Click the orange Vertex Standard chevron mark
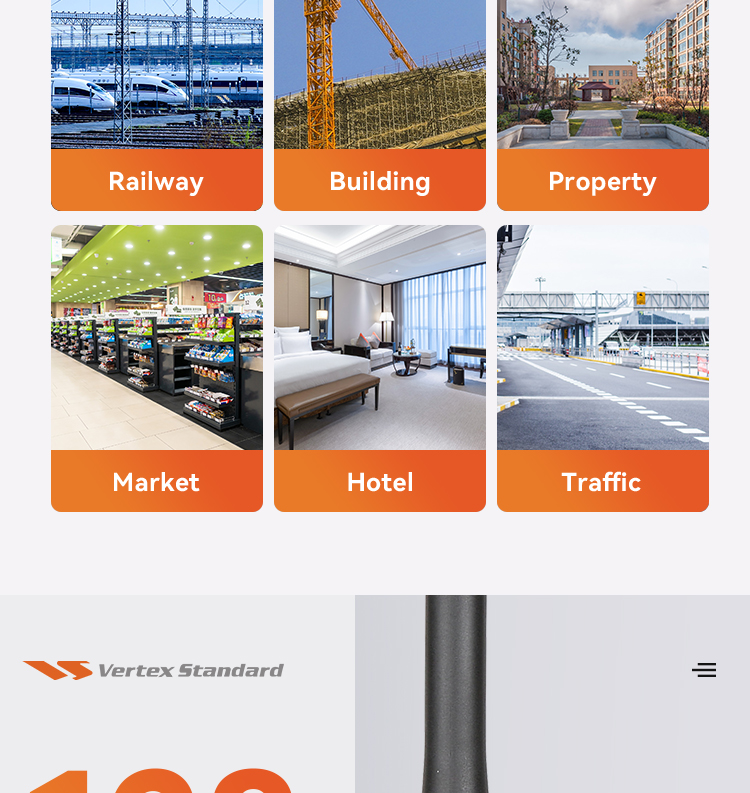The width and height of the screenshot is (750, 793). (x=57, y=670)
